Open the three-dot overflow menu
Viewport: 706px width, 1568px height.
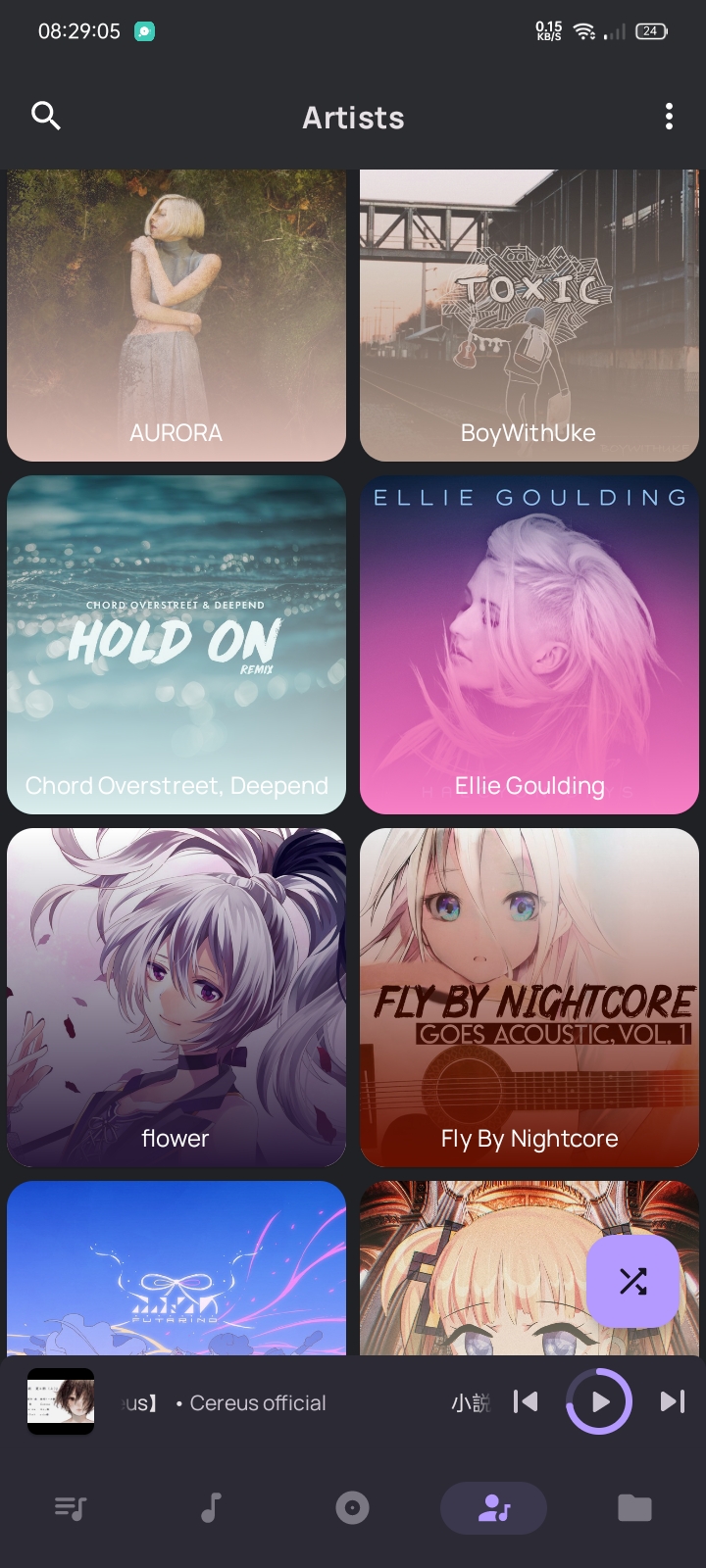point(669,117)
